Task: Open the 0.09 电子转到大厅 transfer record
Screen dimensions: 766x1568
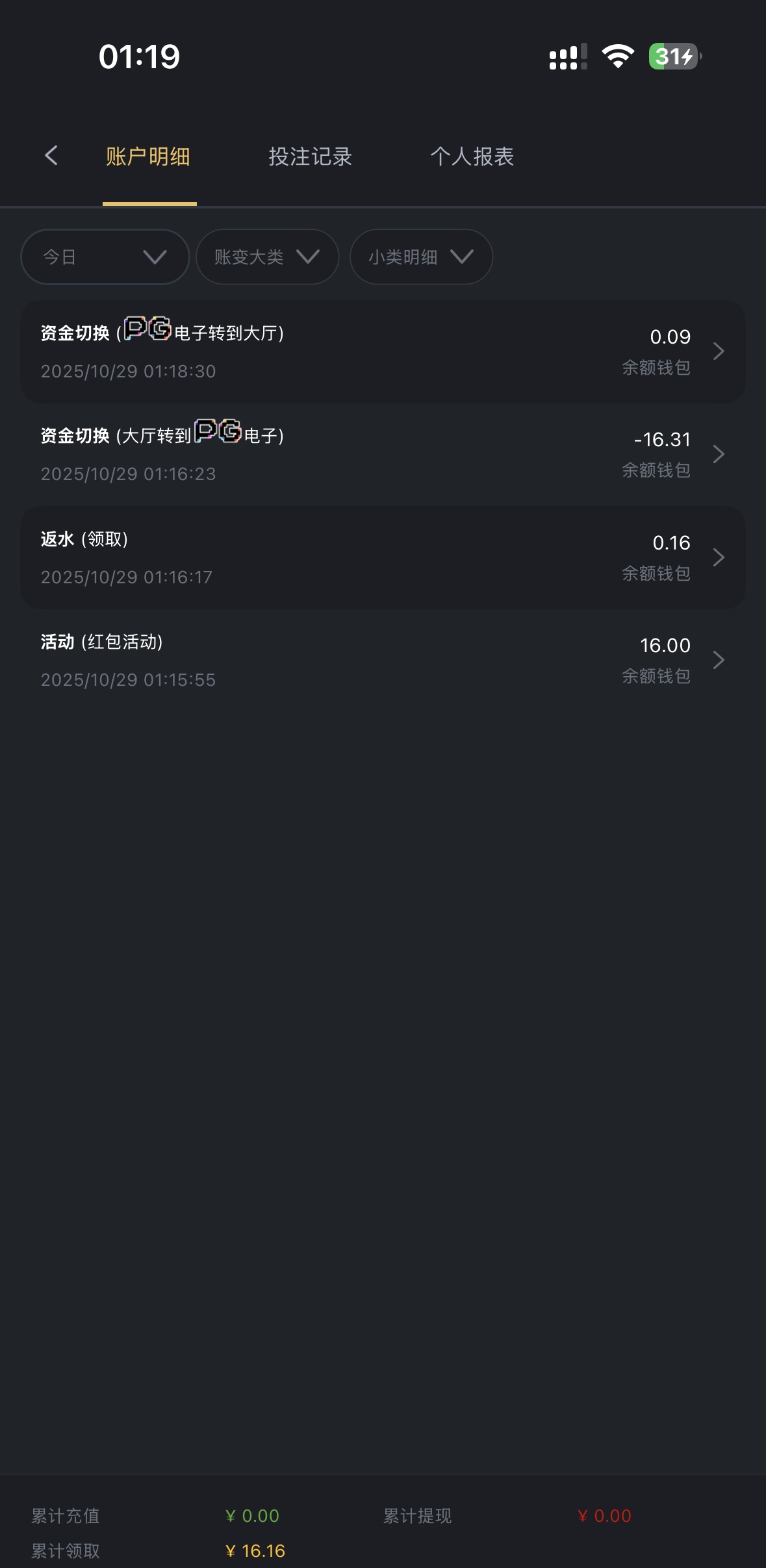Action: (x=383, y=351)
